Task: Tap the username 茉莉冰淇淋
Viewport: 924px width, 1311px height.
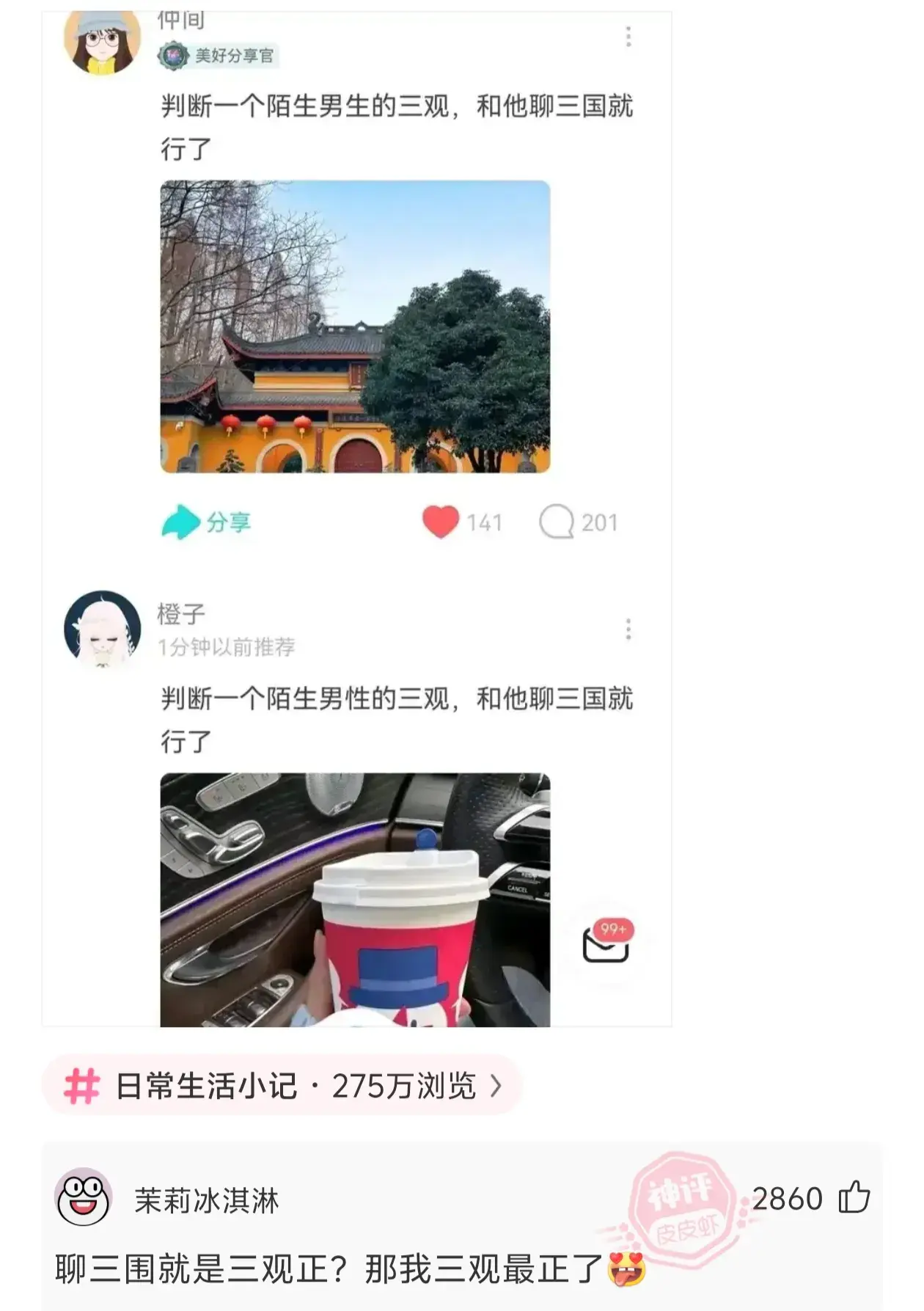Action: 206,1201
